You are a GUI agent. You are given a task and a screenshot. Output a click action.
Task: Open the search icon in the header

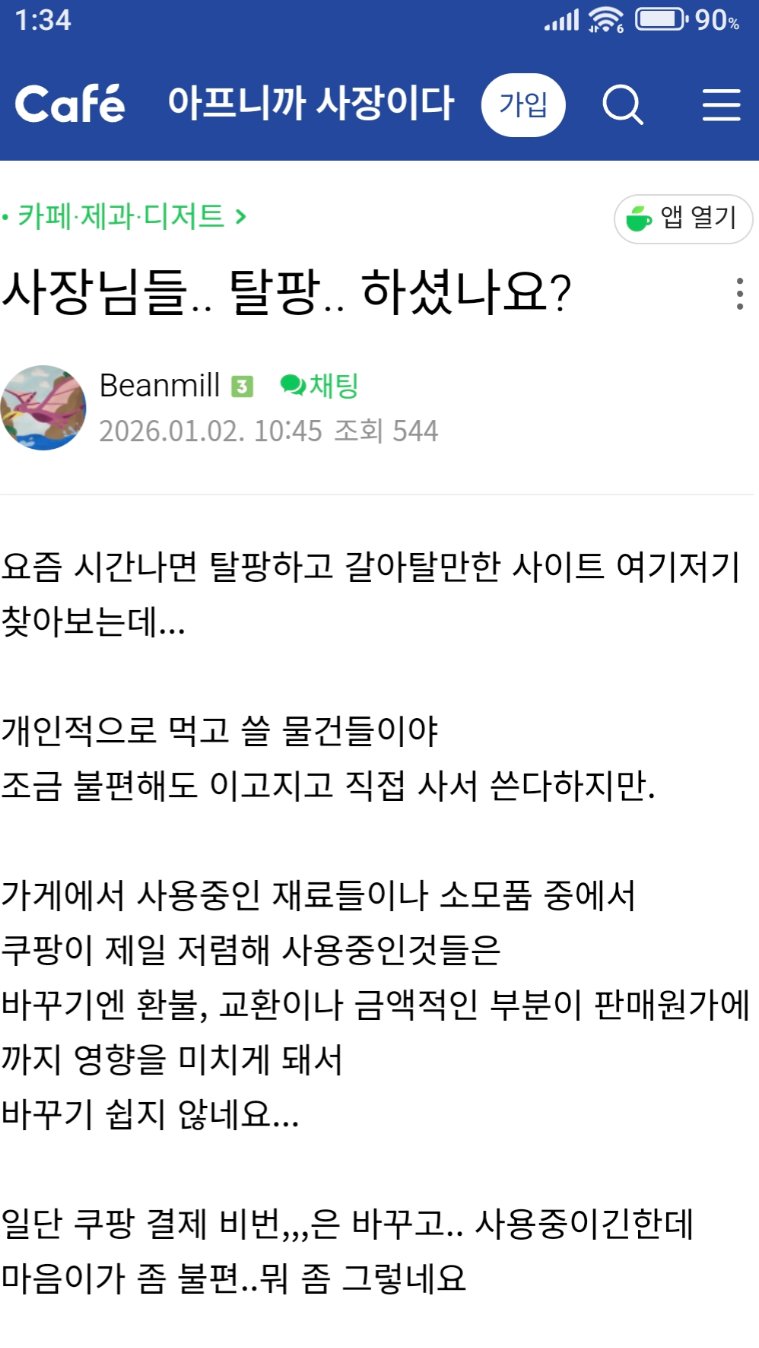[622, 104]
